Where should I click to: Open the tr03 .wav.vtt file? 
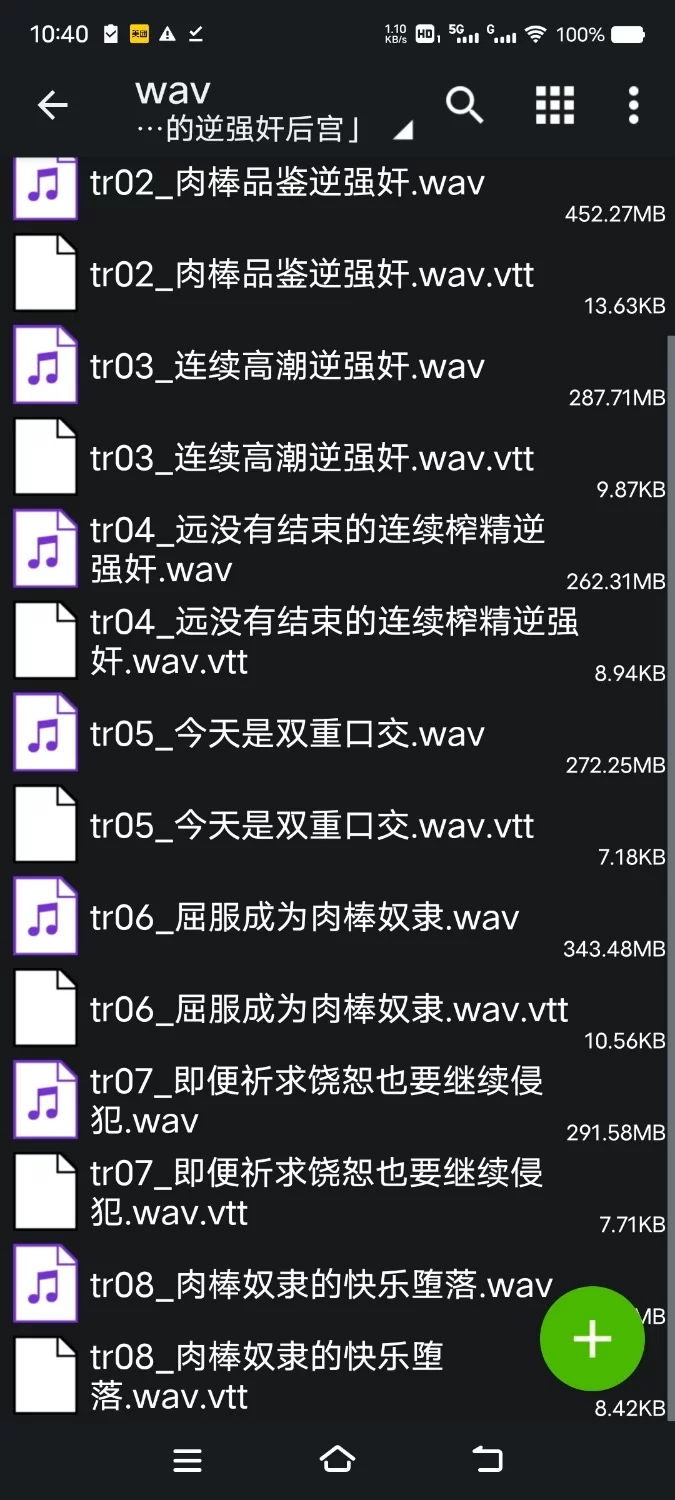pyautogui.click(x=312, y=459)
